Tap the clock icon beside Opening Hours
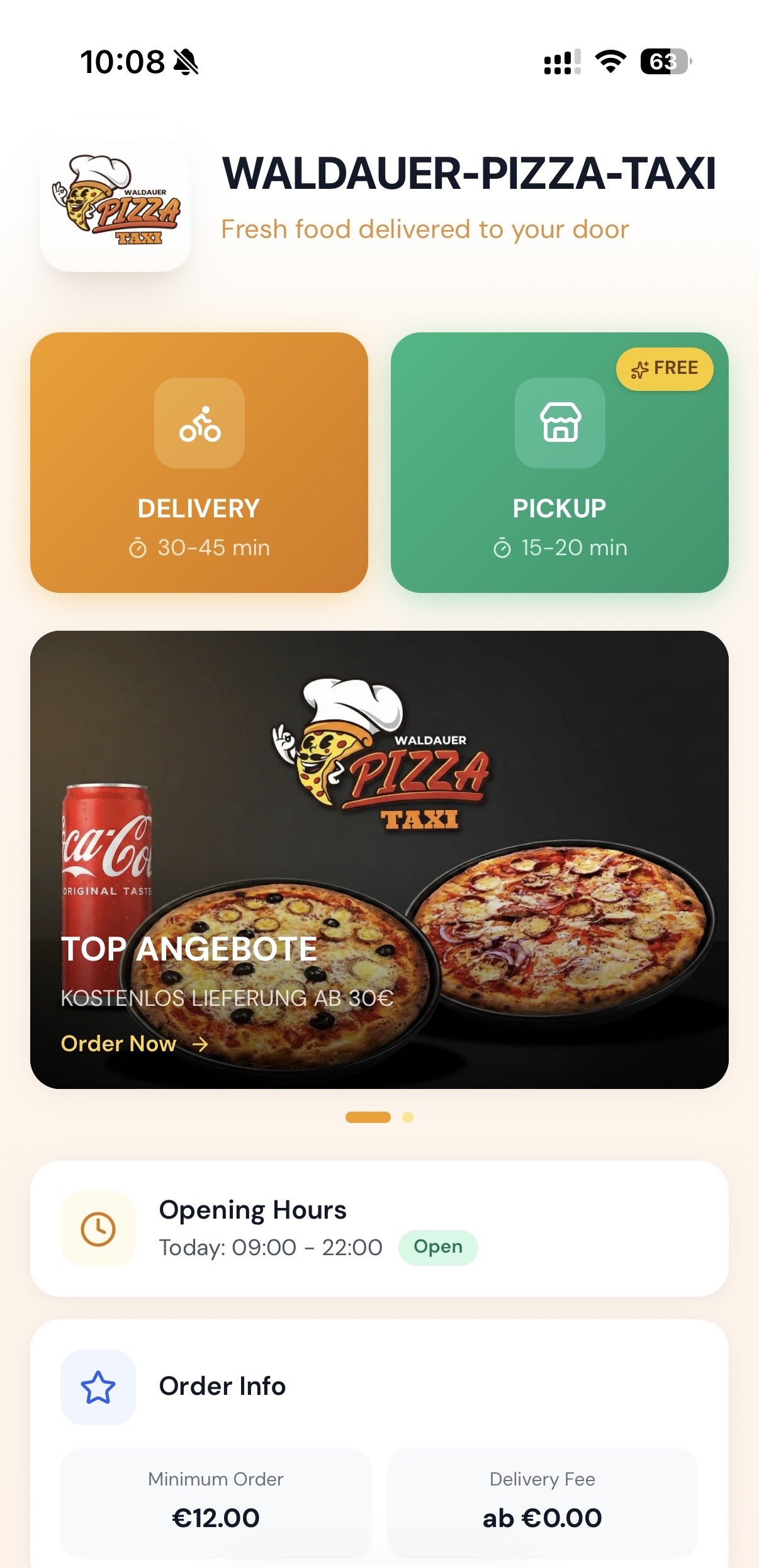 (x=97, y=1229)
